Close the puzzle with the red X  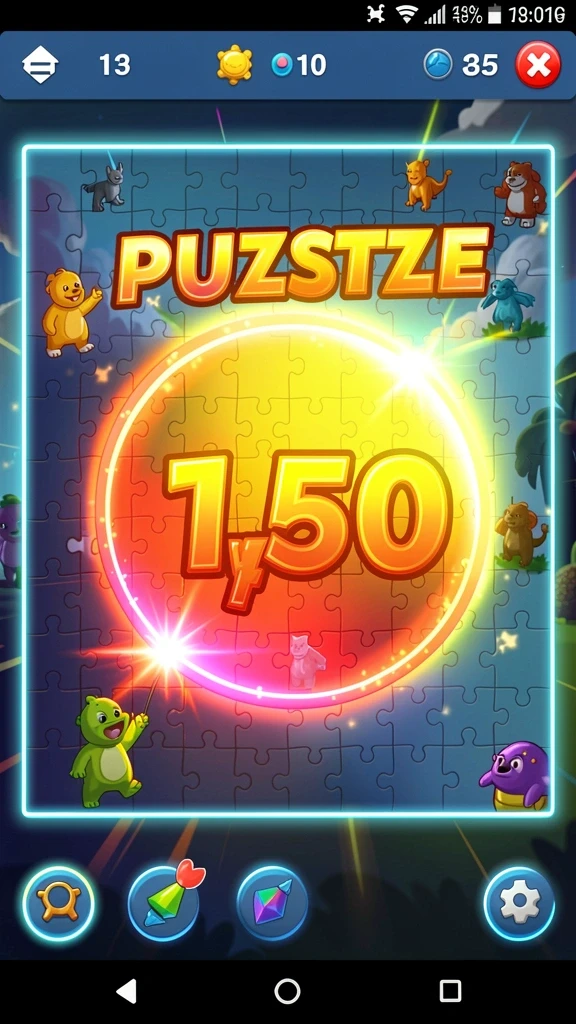(x=538, y=65)
